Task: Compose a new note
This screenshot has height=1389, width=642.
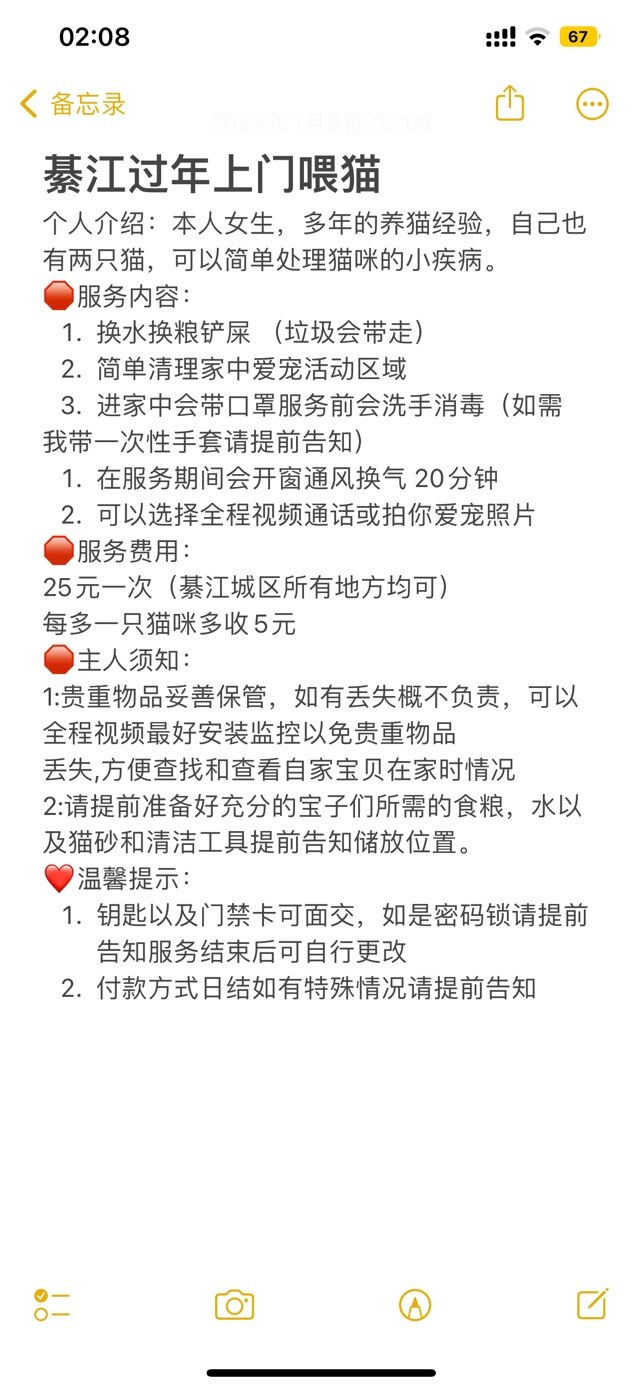Action: [592, 1303]
